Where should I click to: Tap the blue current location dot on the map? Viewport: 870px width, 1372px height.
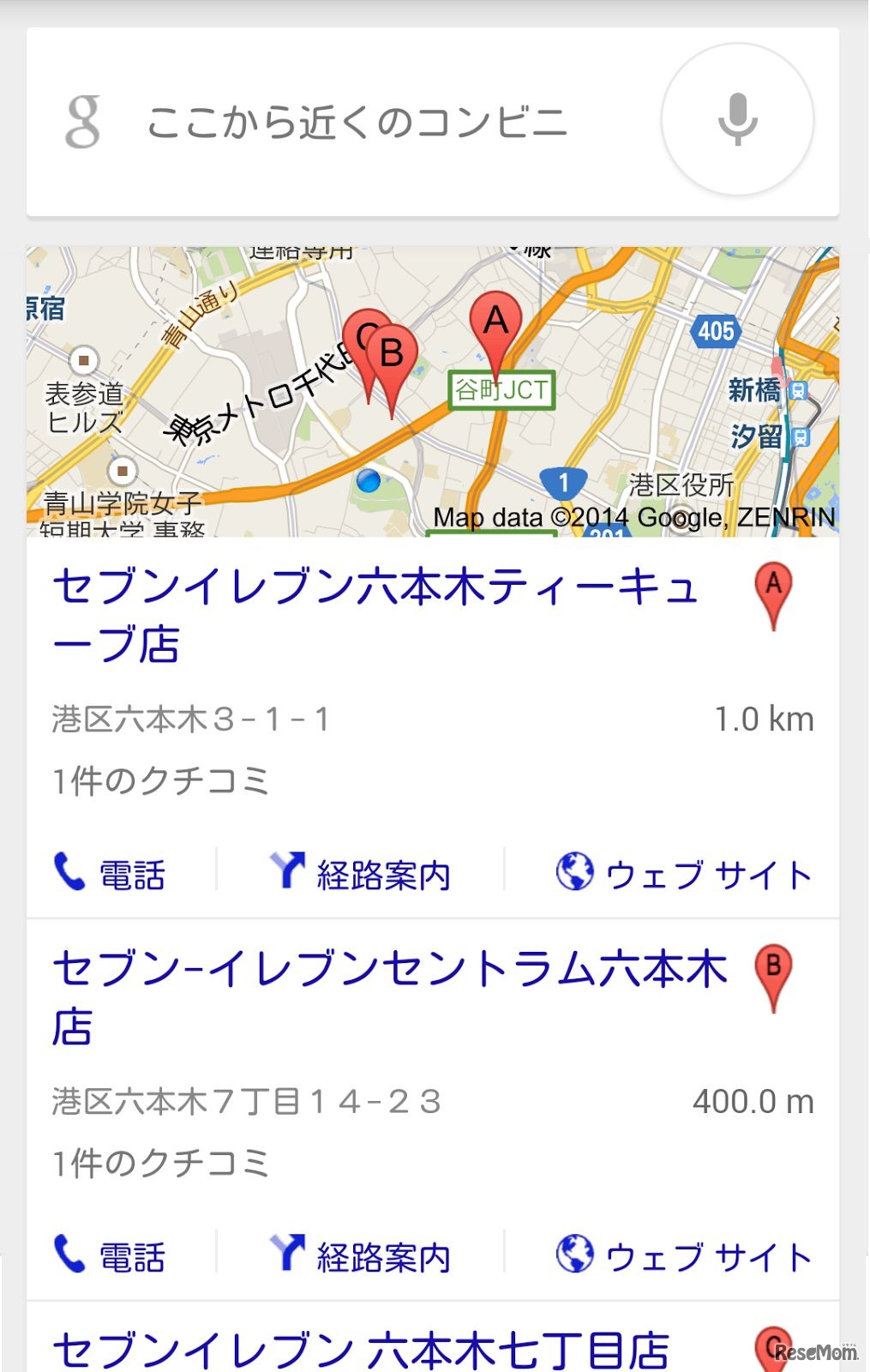point(370,482)
